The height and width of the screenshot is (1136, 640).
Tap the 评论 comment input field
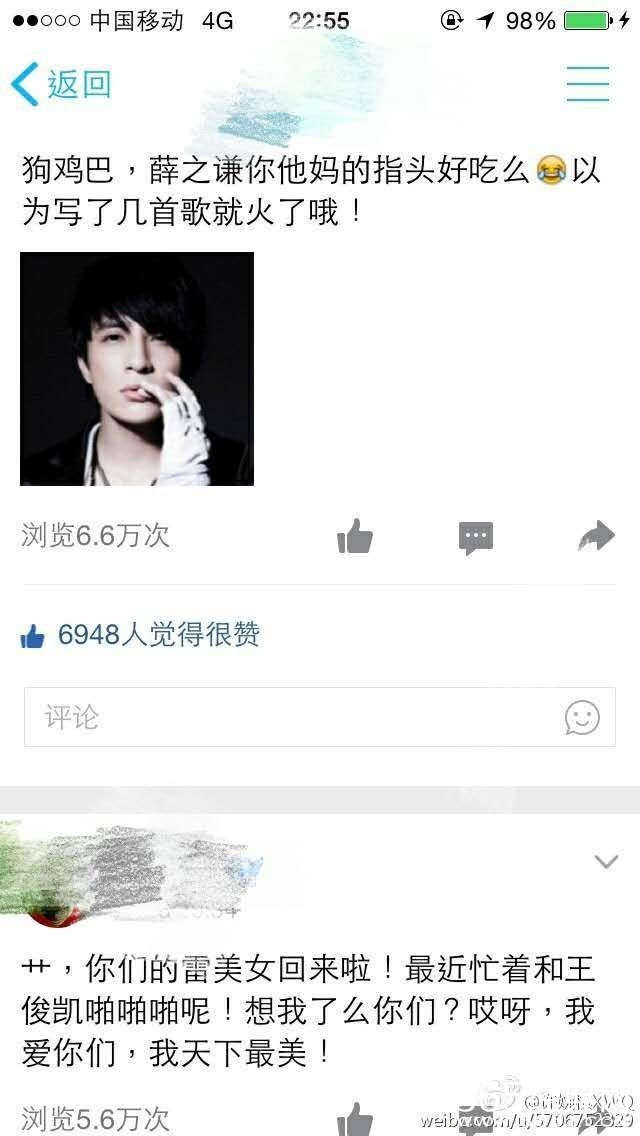[x=290, y=717]
